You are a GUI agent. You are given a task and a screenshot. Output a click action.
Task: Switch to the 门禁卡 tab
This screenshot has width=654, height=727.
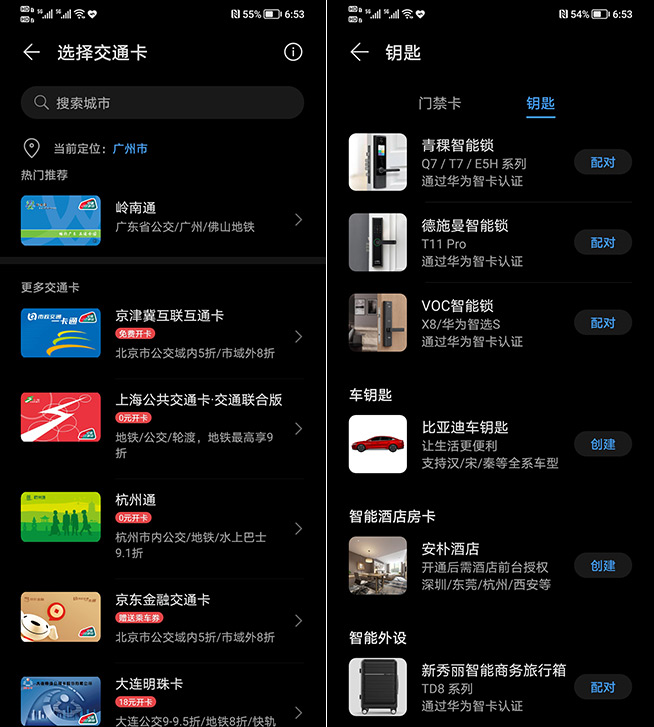click(x=439, y=103)
